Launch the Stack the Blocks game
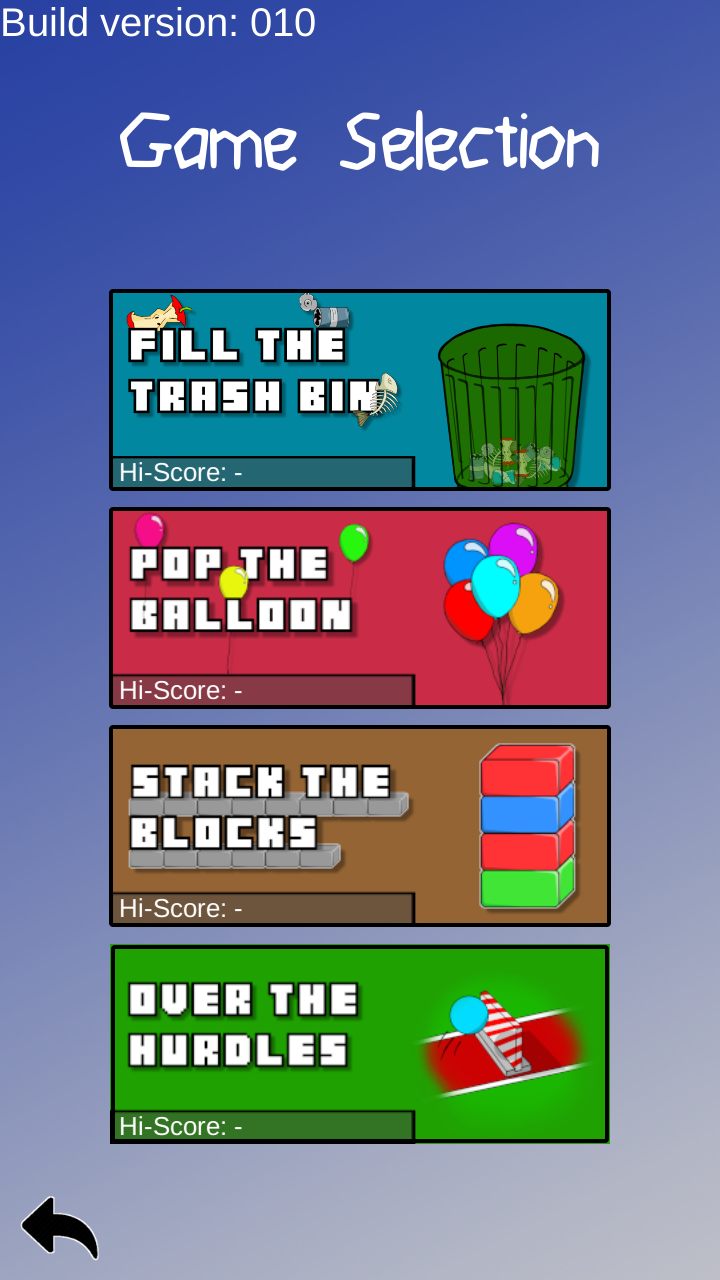Screen dimensions: 720x1280 [x=360, y=826]
